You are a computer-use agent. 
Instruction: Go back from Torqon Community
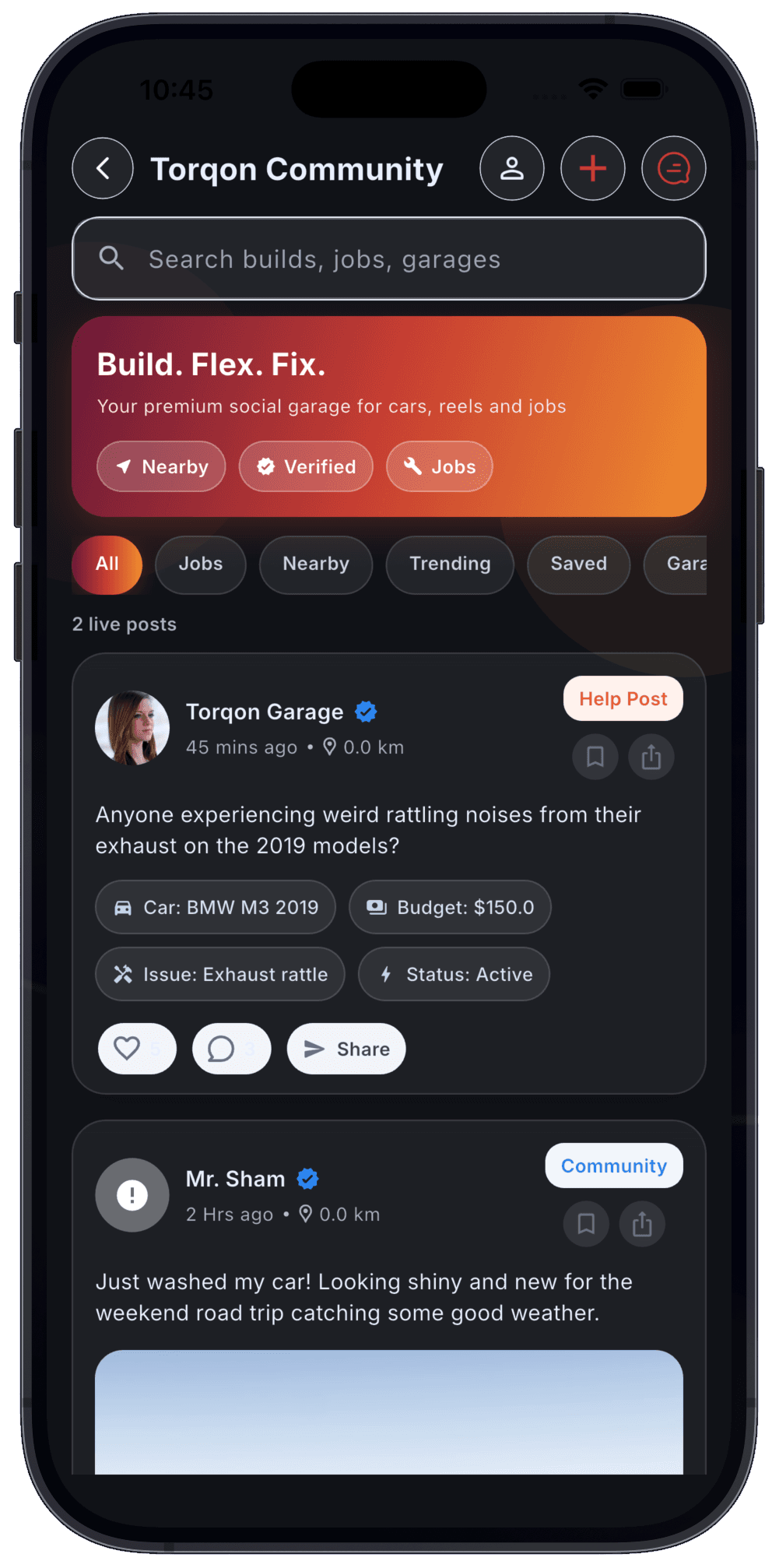pyautogui.click(x=103, y=168)
